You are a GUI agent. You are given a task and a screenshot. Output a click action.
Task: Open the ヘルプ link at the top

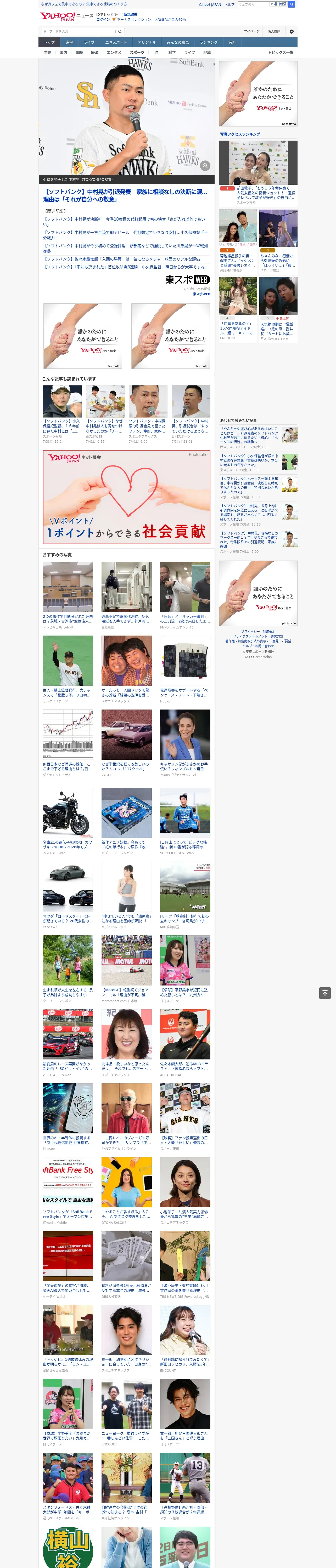click(x=229, y=4)
